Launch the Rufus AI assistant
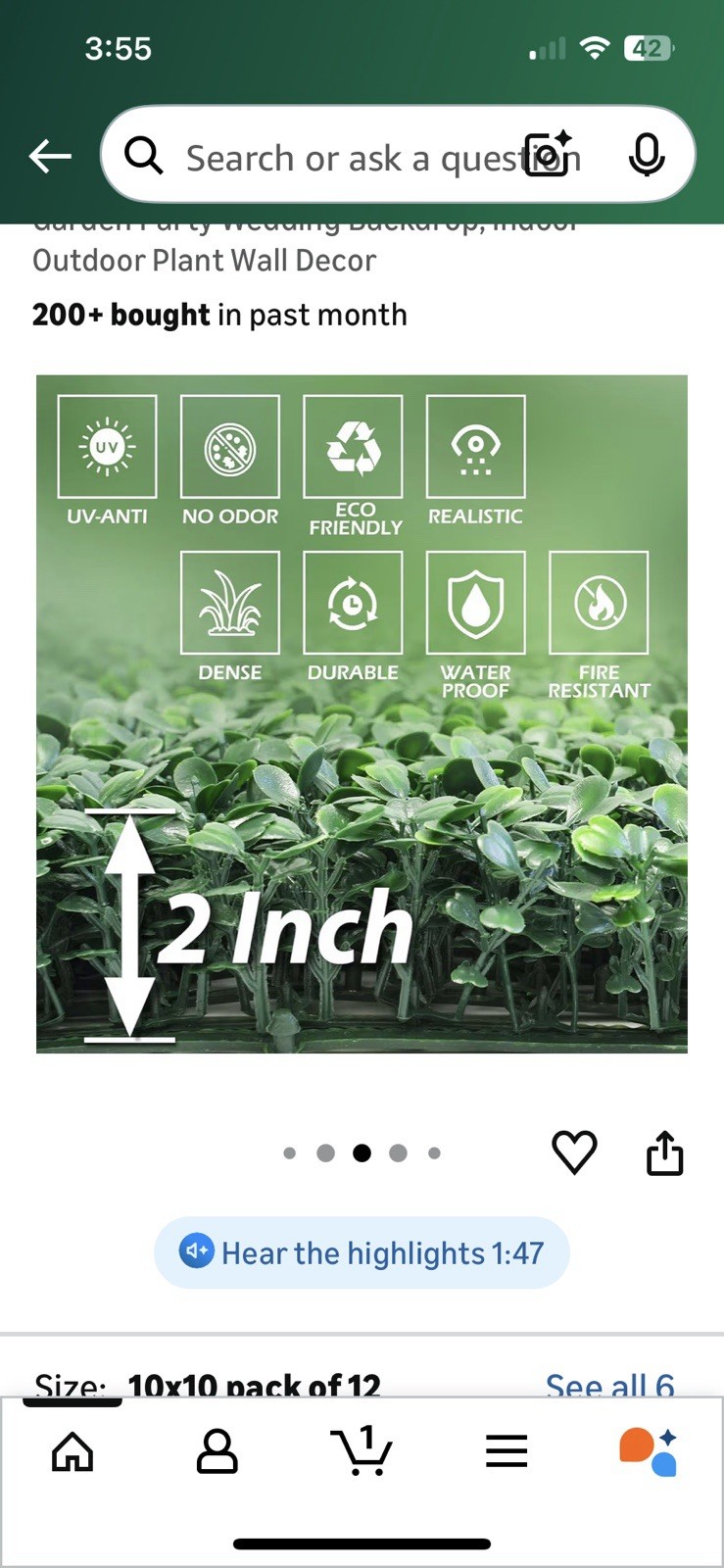Viewport: 724px width, 1568px height. tap(649, 1451)
